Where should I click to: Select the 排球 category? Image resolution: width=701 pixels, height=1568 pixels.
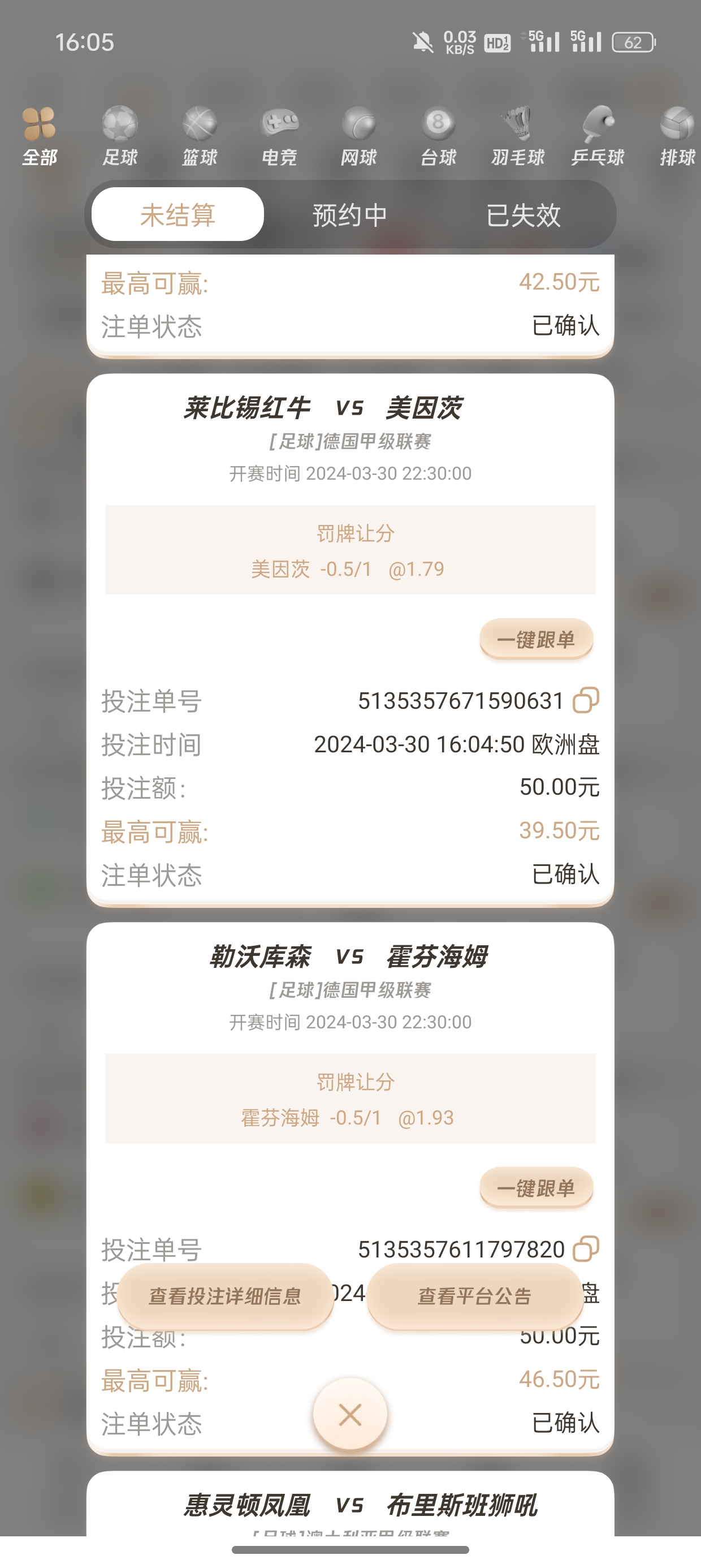677,136
